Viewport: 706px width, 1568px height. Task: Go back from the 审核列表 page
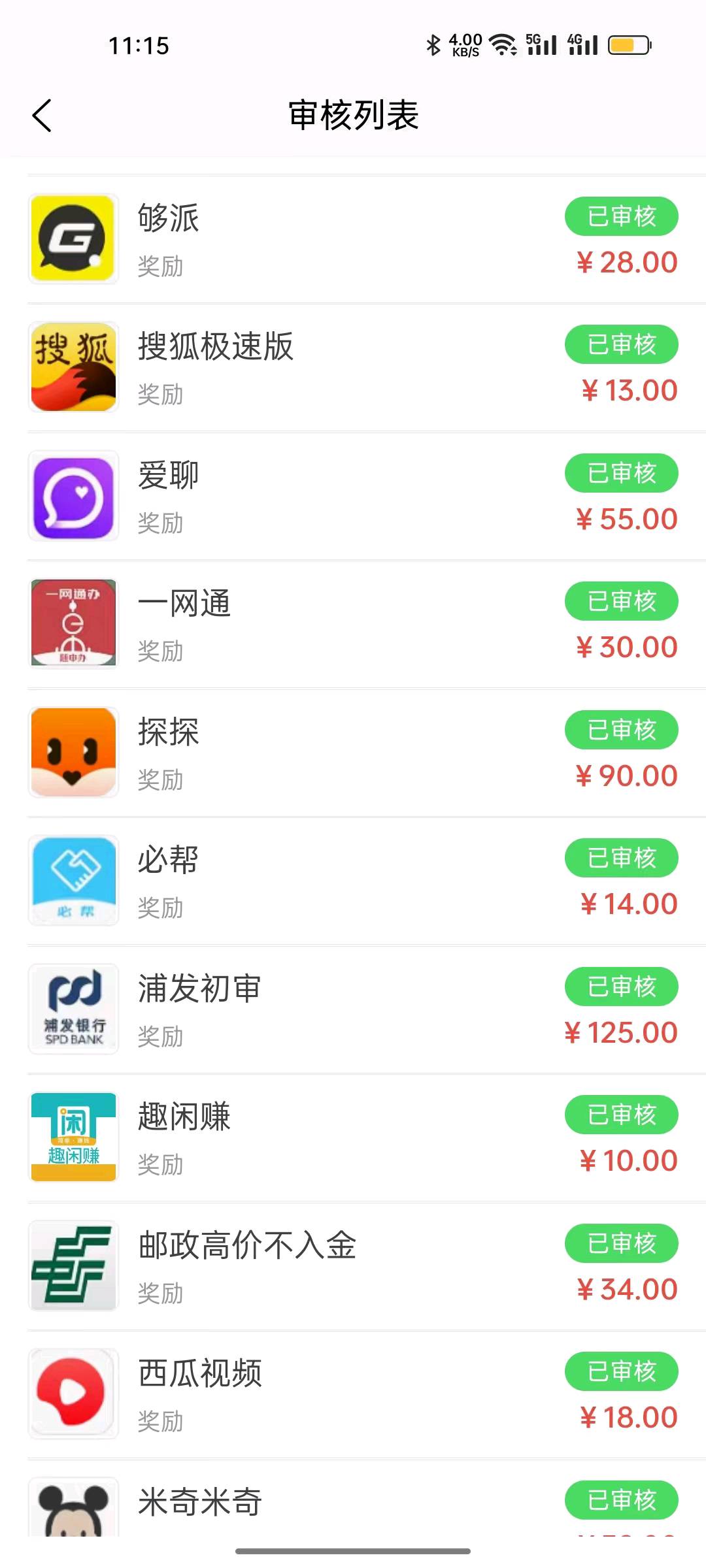tap(42, 116)
